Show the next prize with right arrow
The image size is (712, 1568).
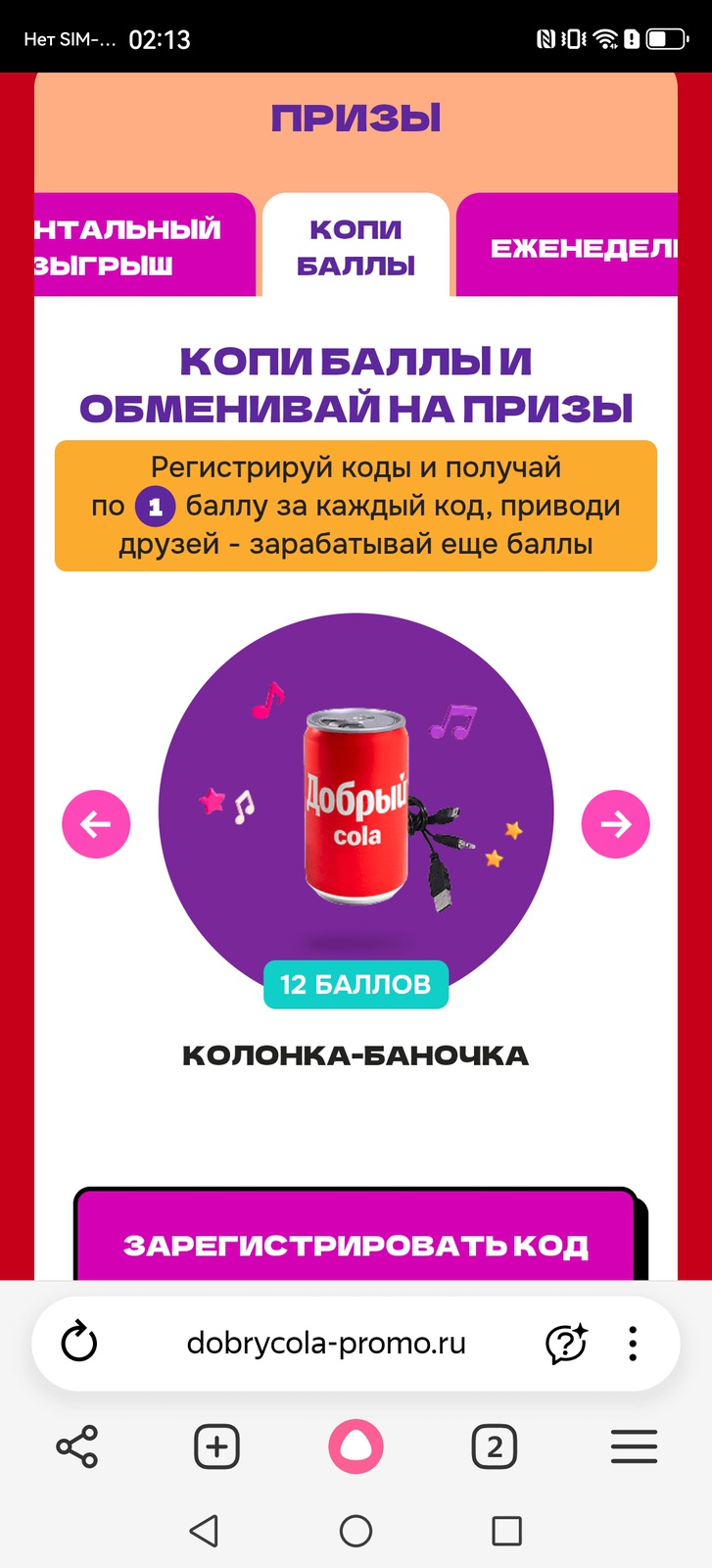[615, 824]
